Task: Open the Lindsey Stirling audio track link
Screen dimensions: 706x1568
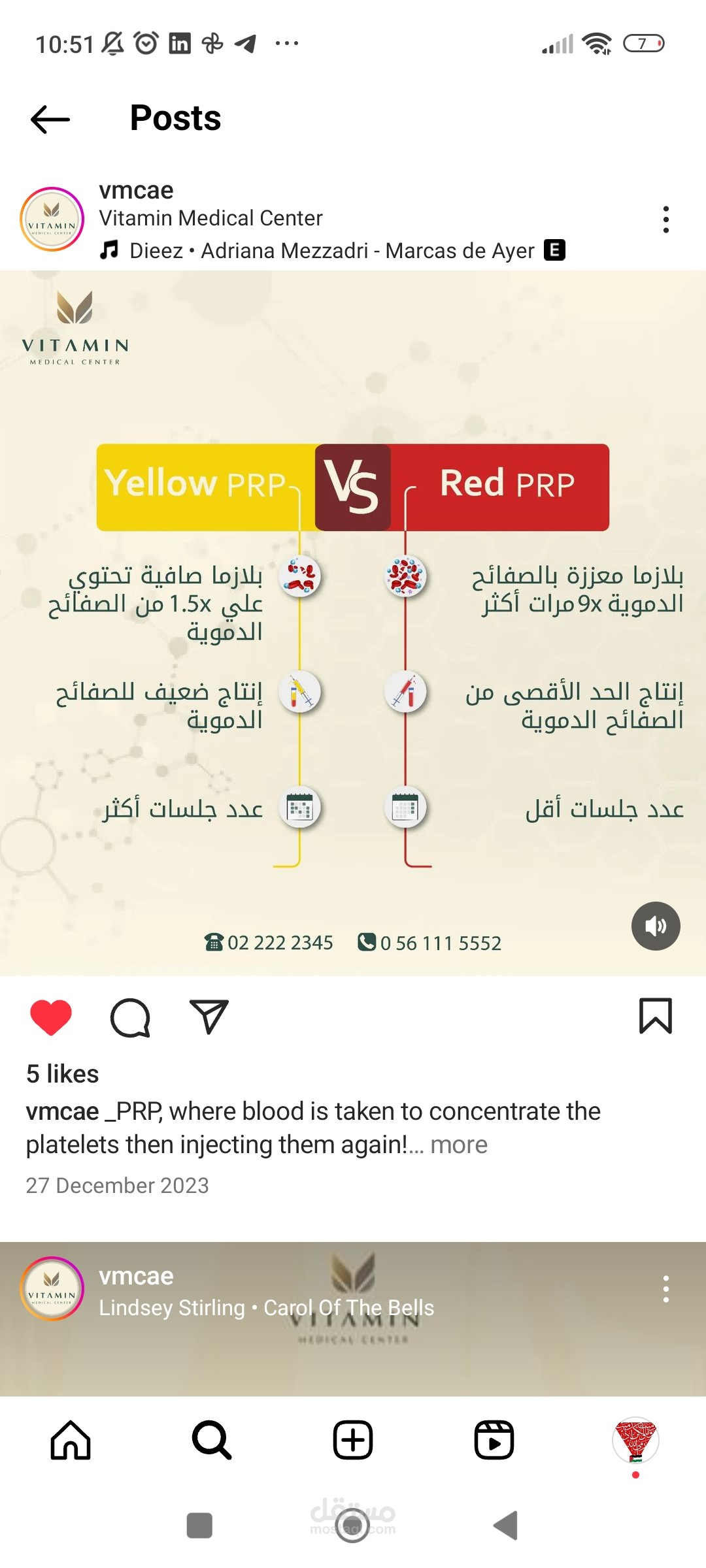Action: pyautogui.click(x=266, y=1308)
